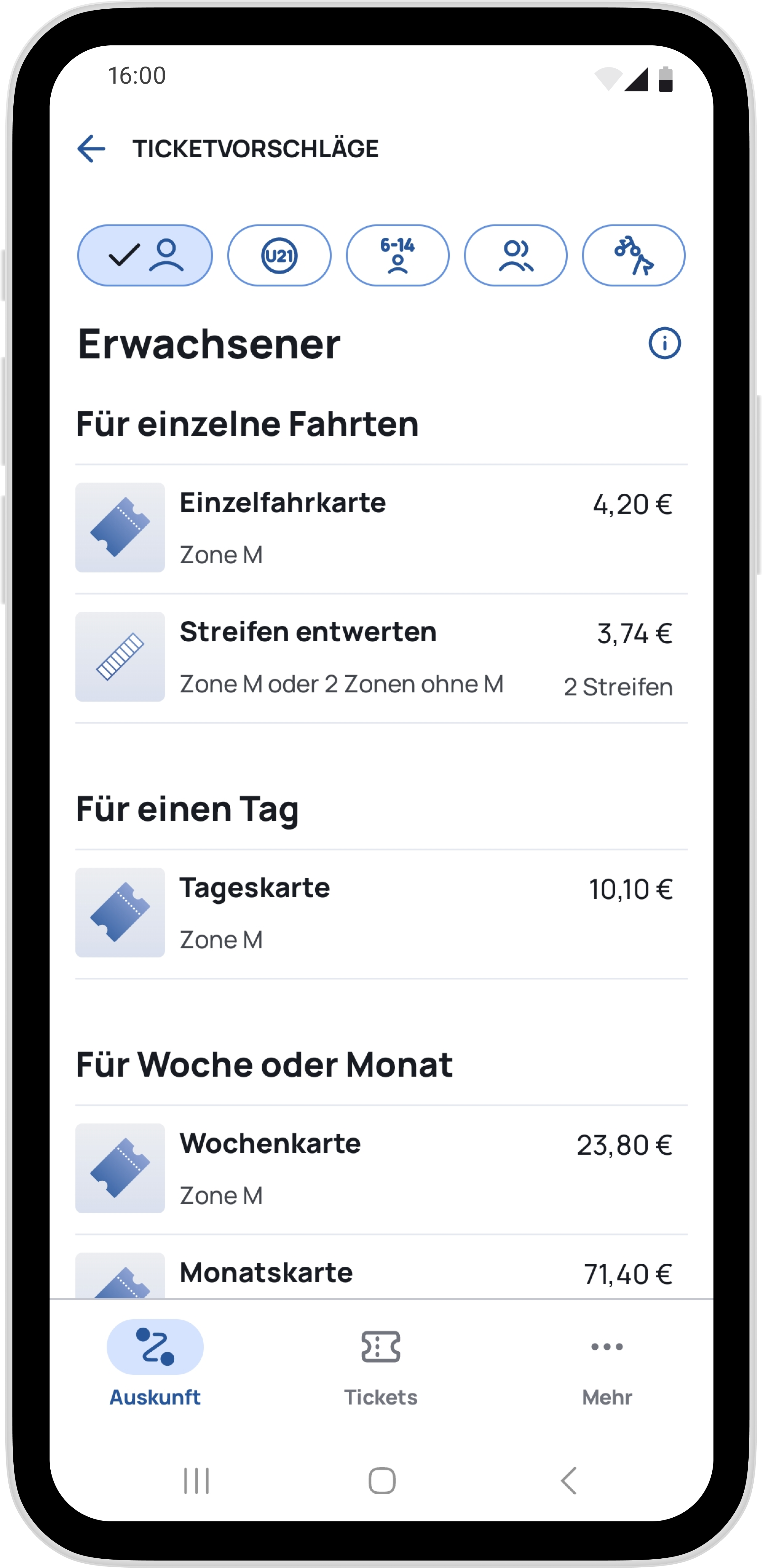
Task: Select the group passenger chip
Action: click(x=516, y=256)
